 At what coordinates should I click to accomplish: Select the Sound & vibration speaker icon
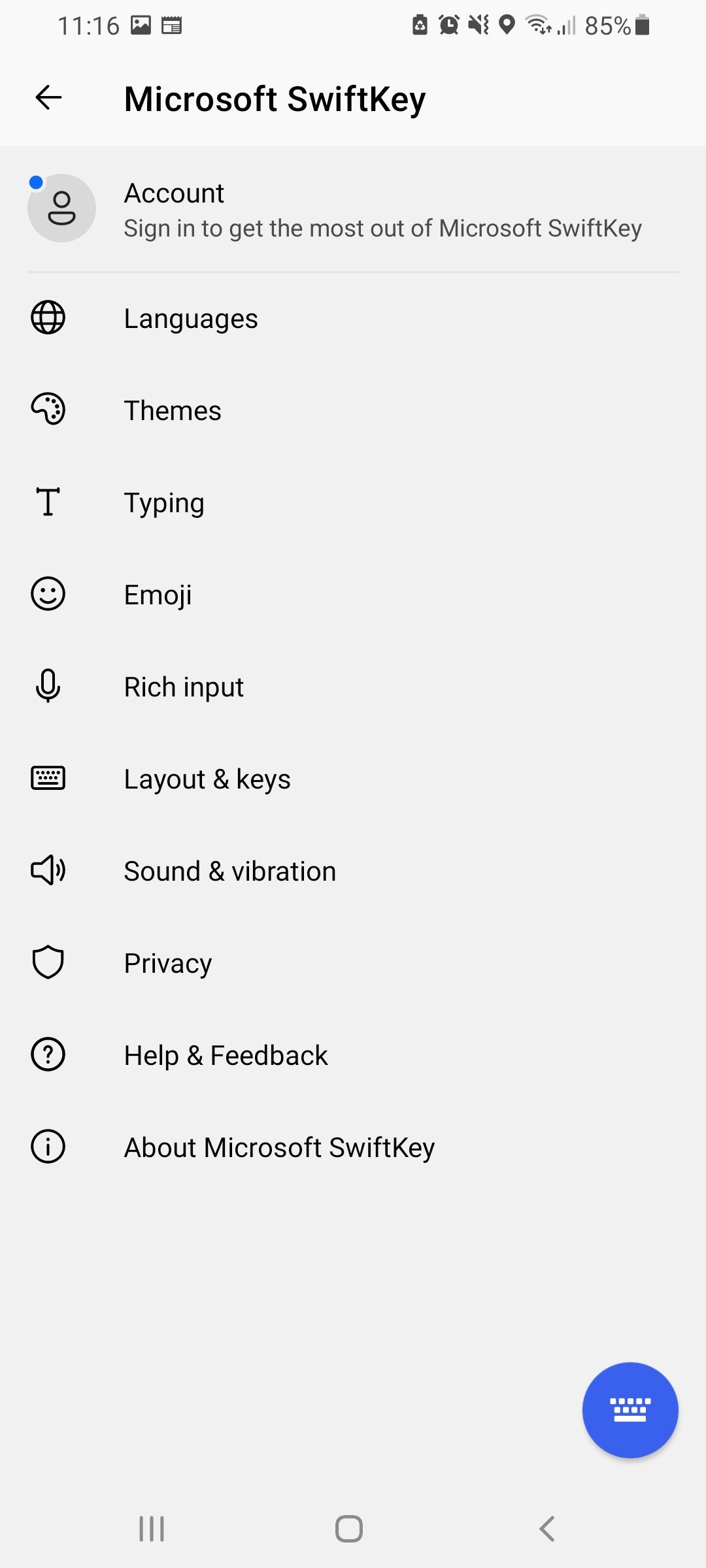click(48, 870)
